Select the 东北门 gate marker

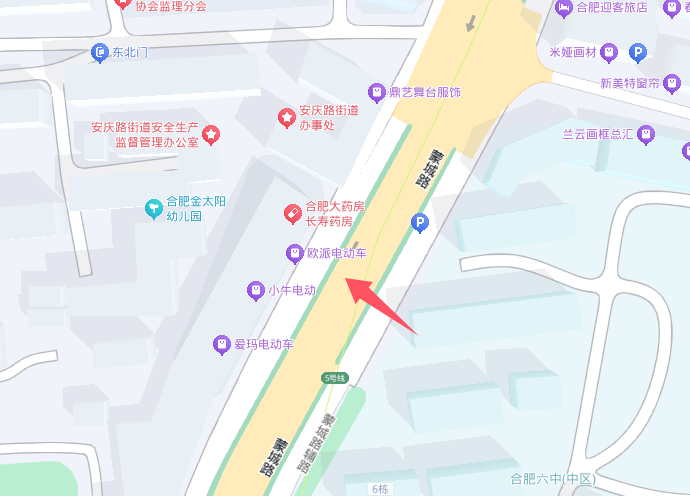click(x=99, y=52)
